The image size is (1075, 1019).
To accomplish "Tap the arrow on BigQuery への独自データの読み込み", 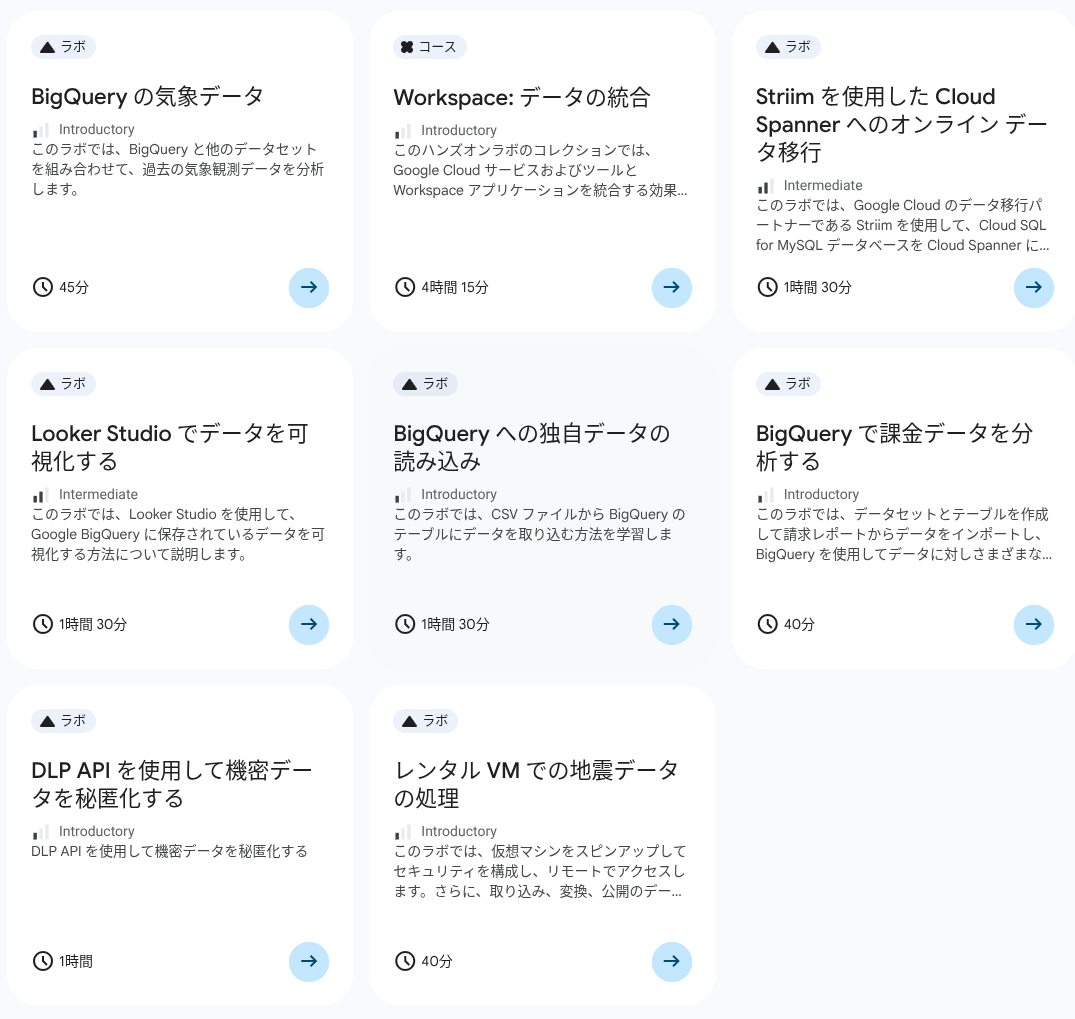I will tap(671, 624).
